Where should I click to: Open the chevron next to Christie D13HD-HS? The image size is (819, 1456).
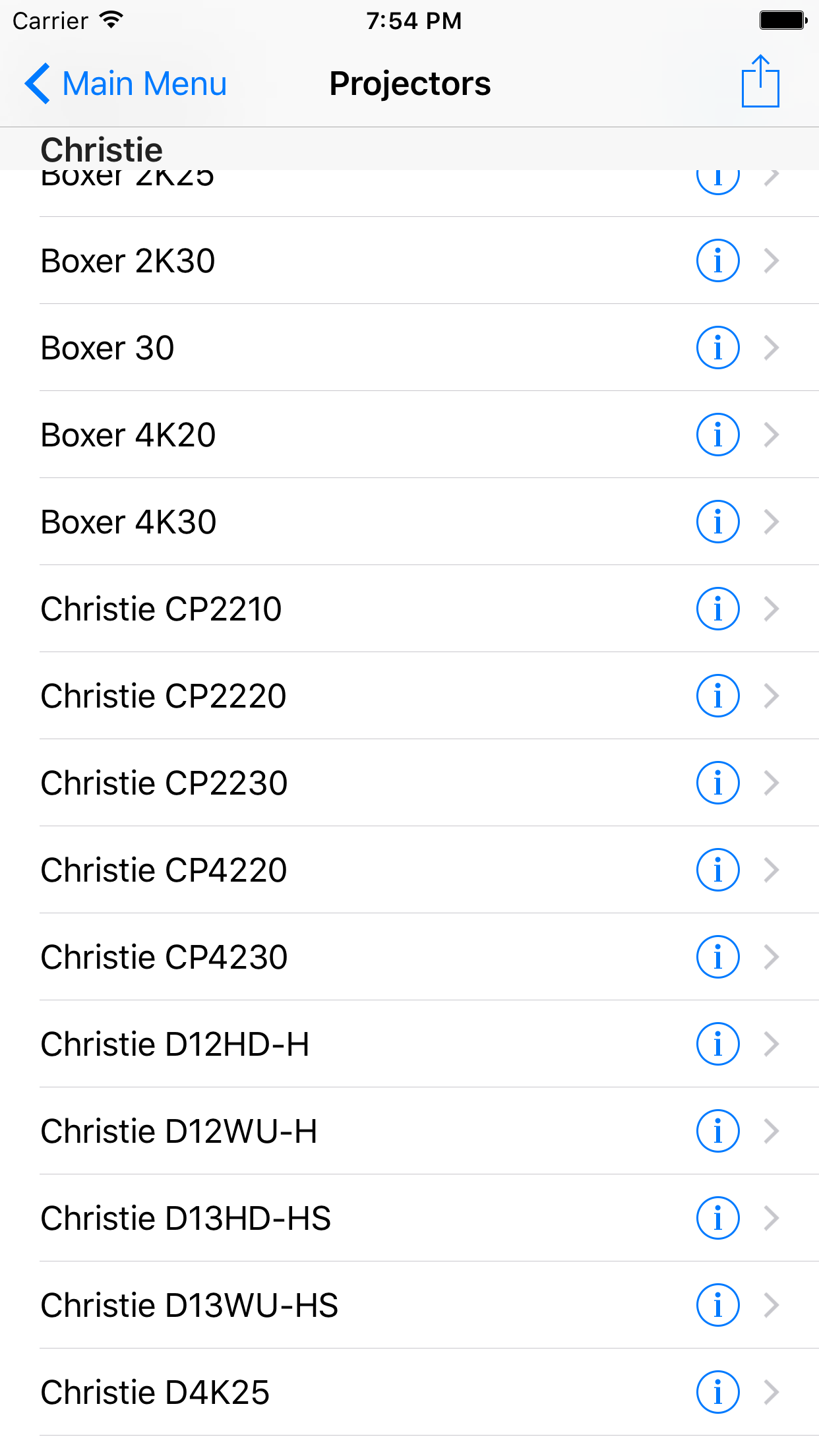pos(772,1218)
